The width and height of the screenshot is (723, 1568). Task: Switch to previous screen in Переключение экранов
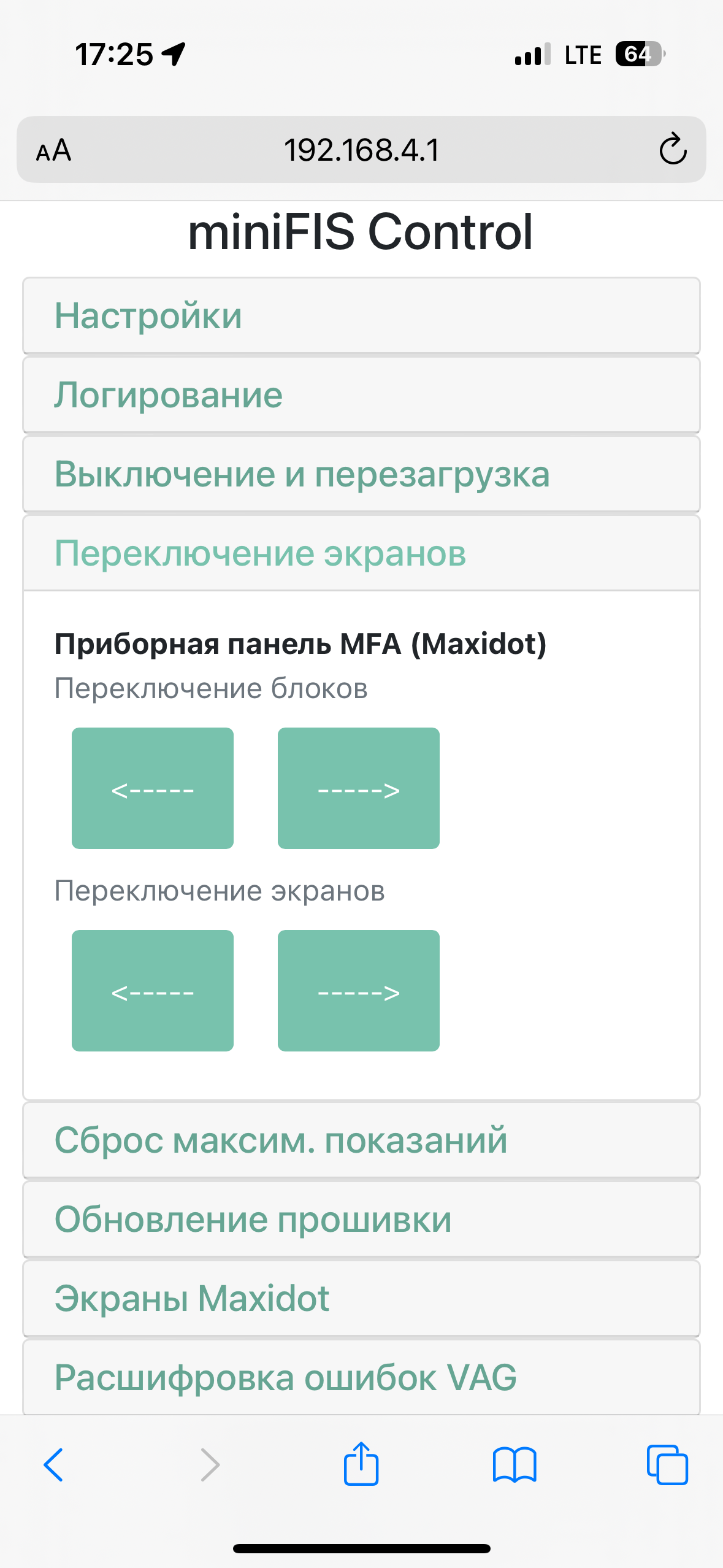pos(153,991)
